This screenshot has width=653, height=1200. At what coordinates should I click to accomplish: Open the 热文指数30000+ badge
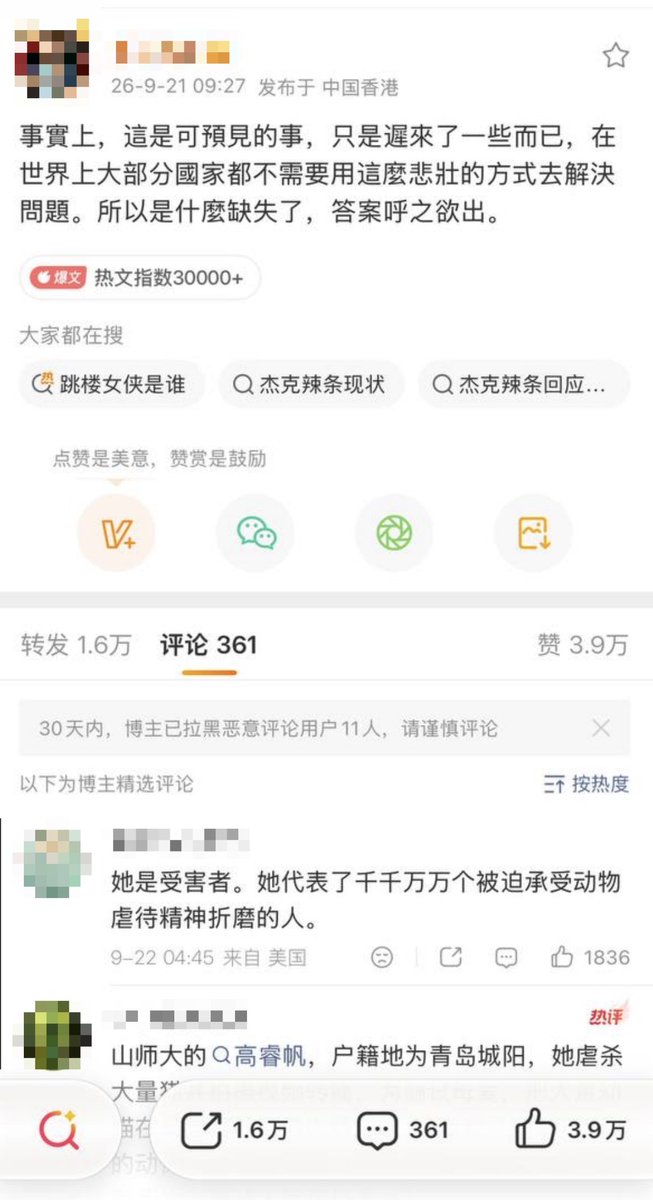[x=140, y=278]
